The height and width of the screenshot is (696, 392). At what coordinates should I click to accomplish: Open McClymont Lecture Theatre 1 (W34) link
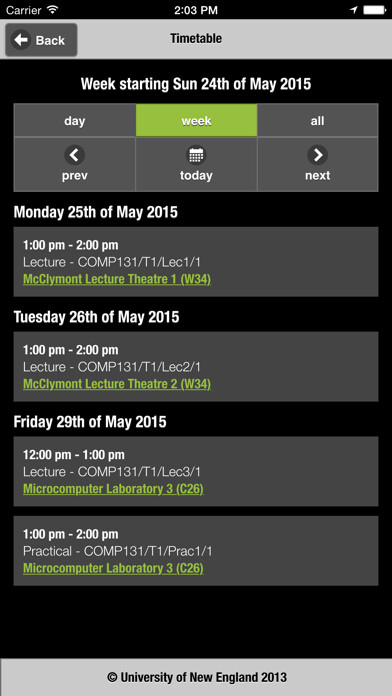117,279
